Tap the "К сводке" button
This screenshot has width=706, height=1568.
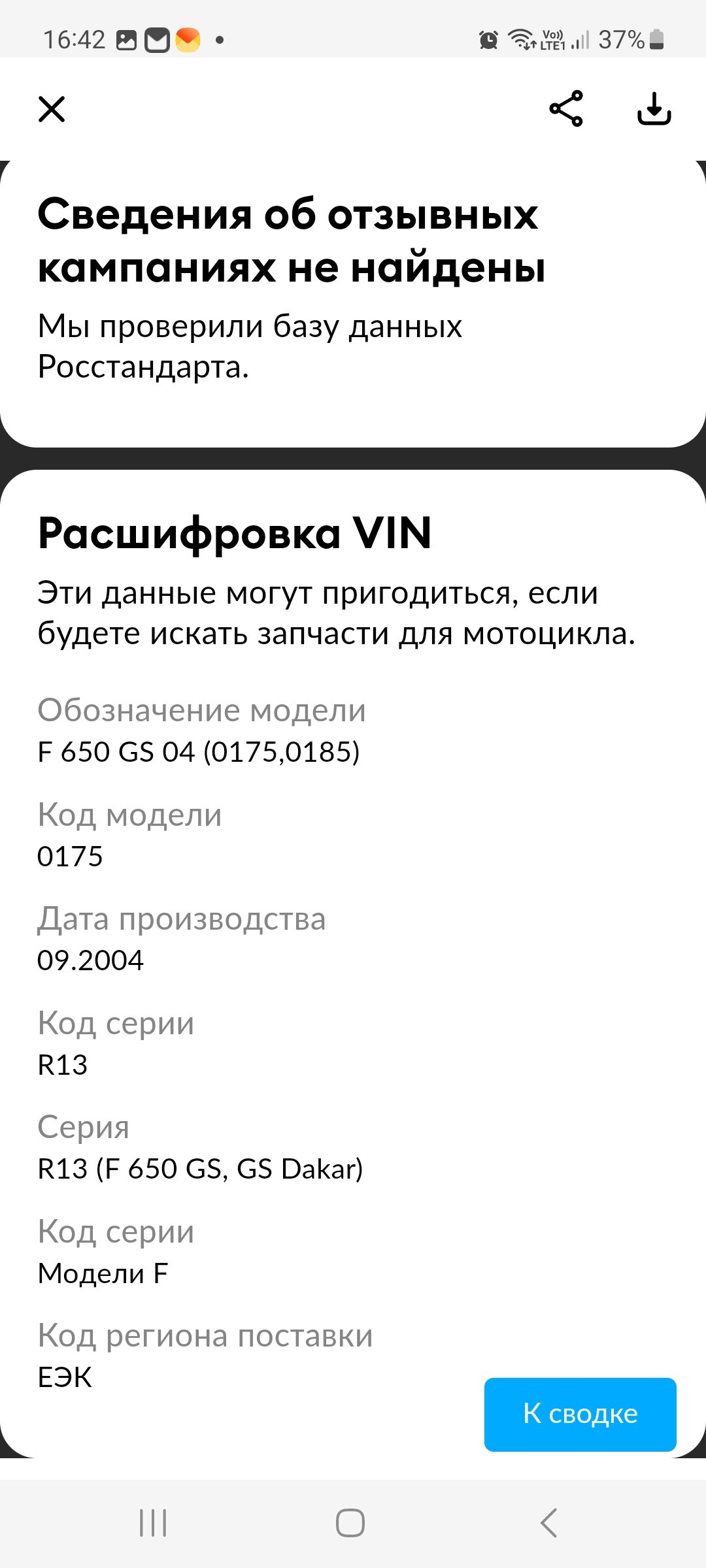[x=580, y=1414]
